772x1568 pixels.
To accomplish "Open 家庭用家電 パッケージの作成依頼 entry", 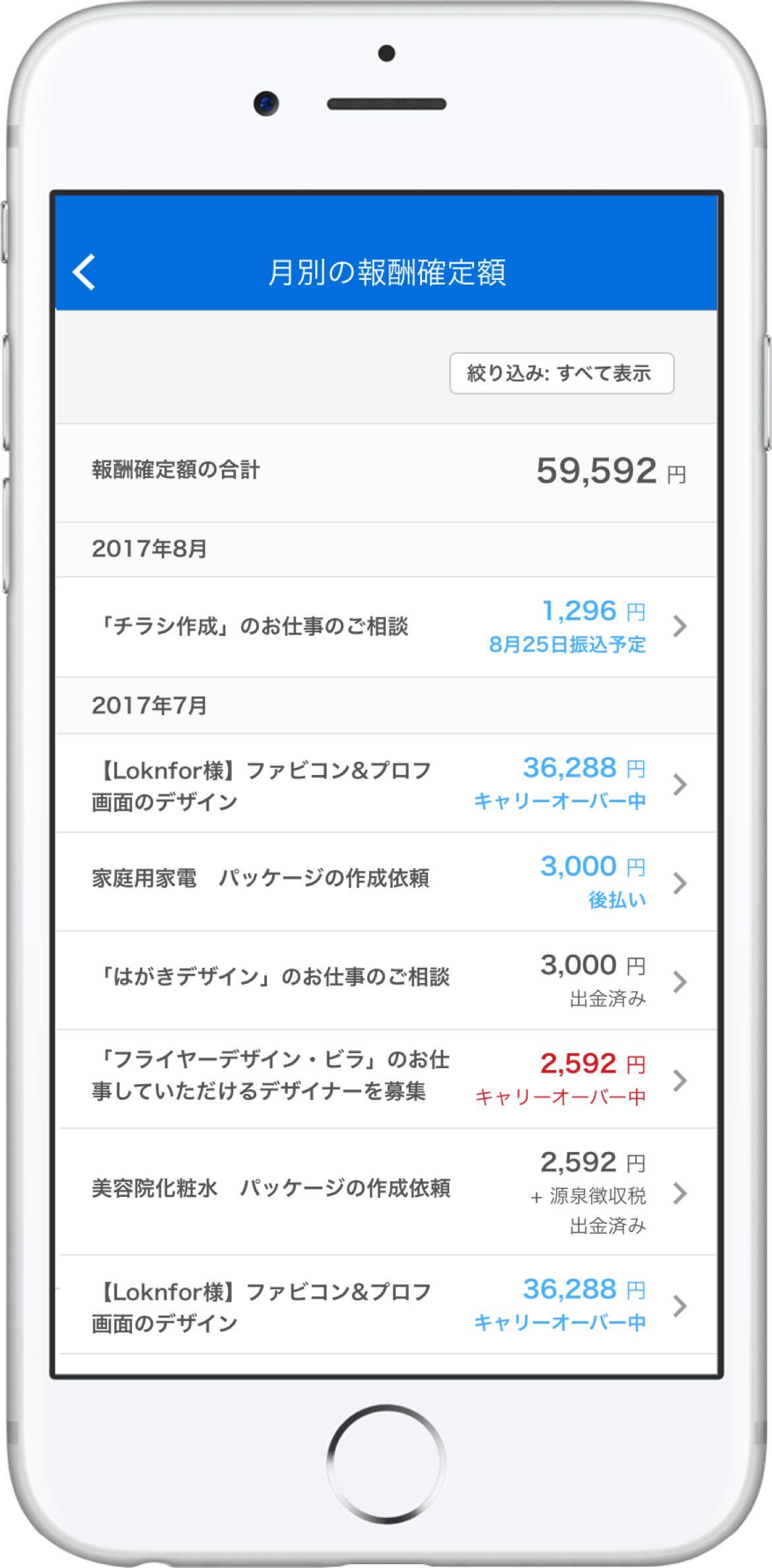I will pos(386,881).
